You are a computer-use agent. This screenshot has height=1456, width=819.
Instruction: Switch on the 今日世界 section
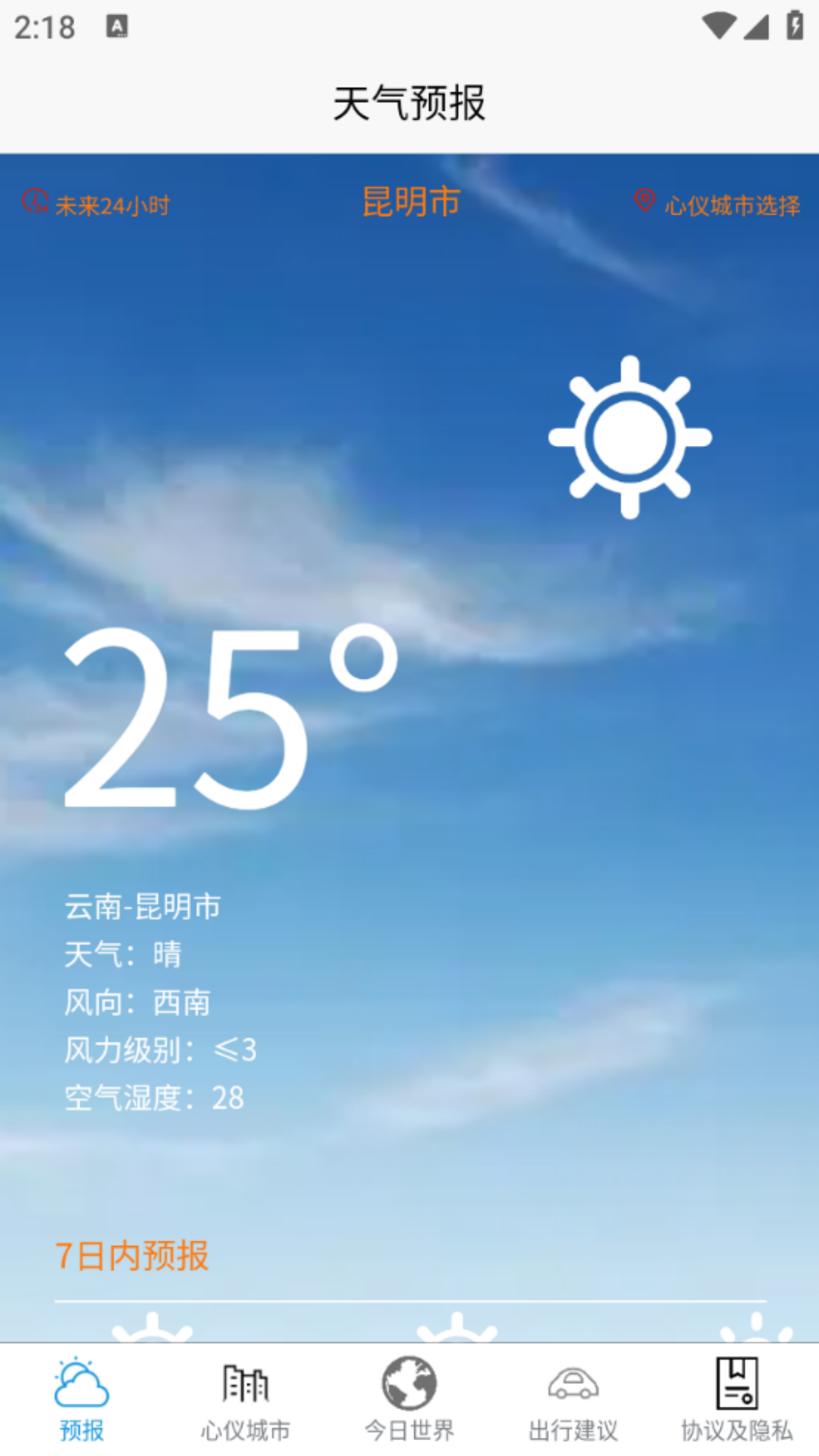[409, 1403]
